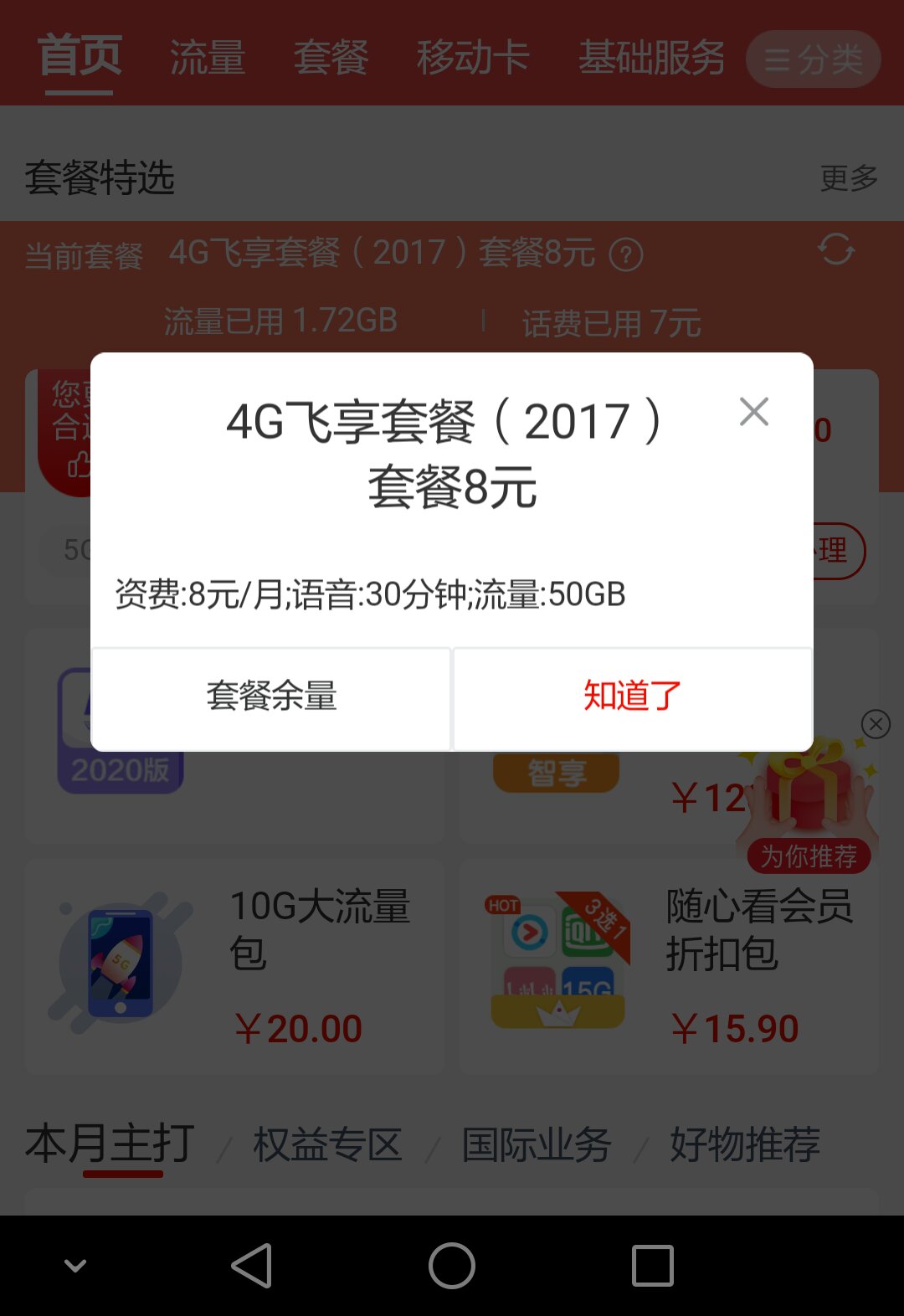Switch to the 套餐 tab
Image resolution: width=904 pixels, height=1316 pixels.
pos(331,59)
